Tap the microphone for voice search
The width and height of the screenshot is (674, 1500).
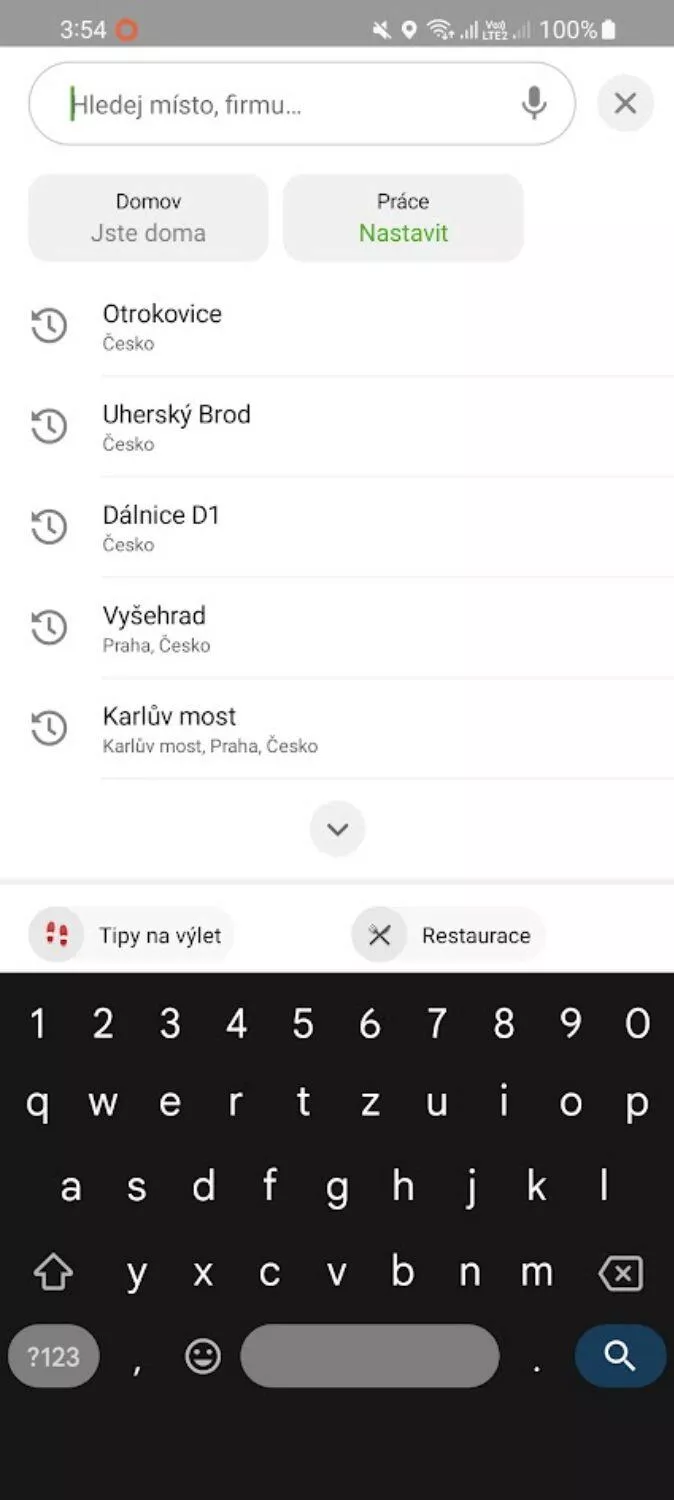(535, 103)
